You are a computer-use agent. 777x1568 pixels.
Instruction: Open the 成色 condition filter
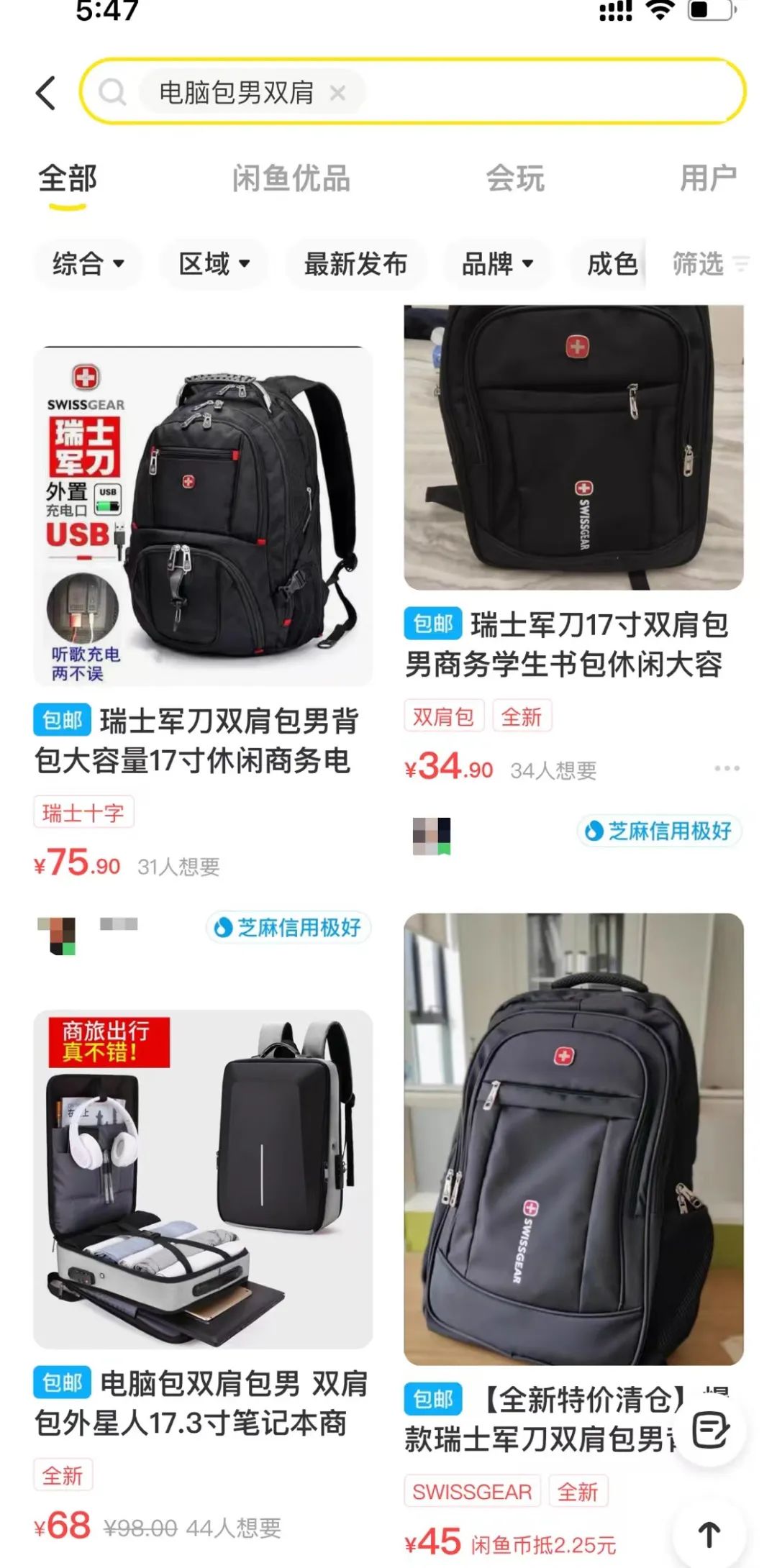[612, 264]
